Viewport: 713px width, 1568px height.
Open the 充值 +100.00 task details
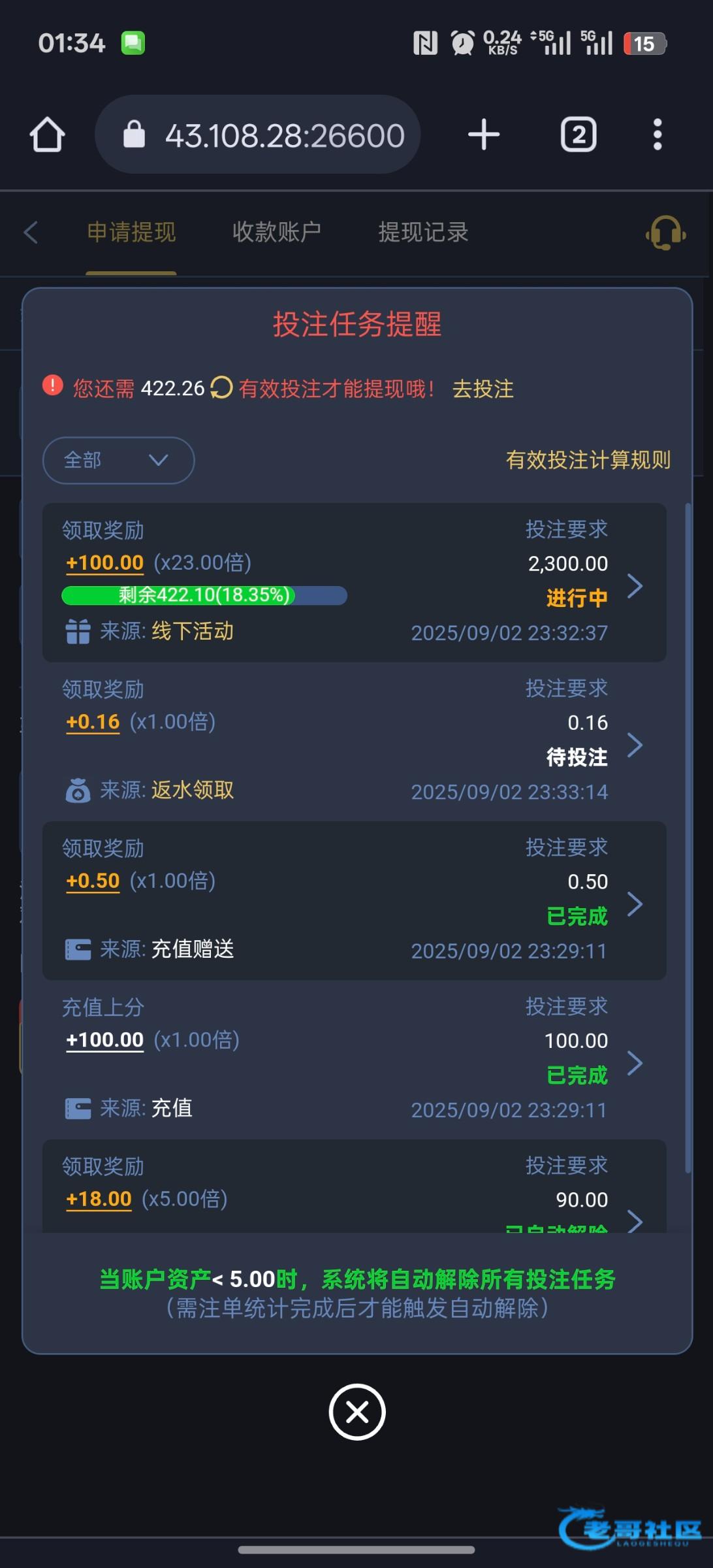[354, 1059]
